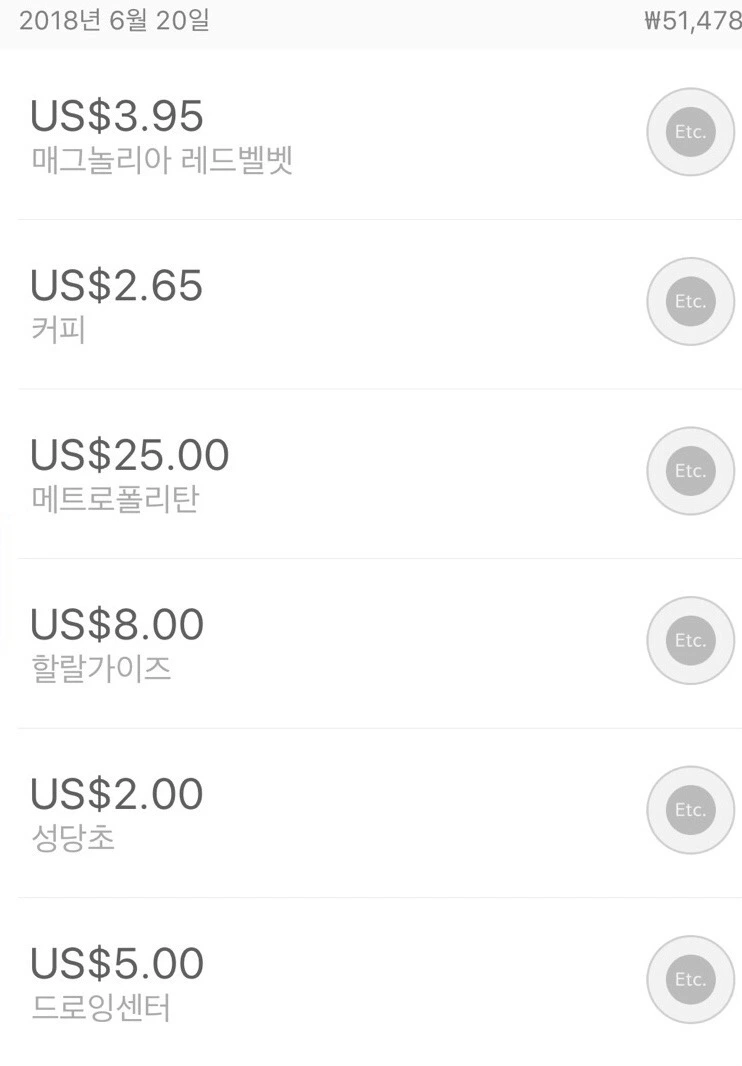
Task: Tap the Etc. category icon beside 커피
Action: (x=690, y=302)
